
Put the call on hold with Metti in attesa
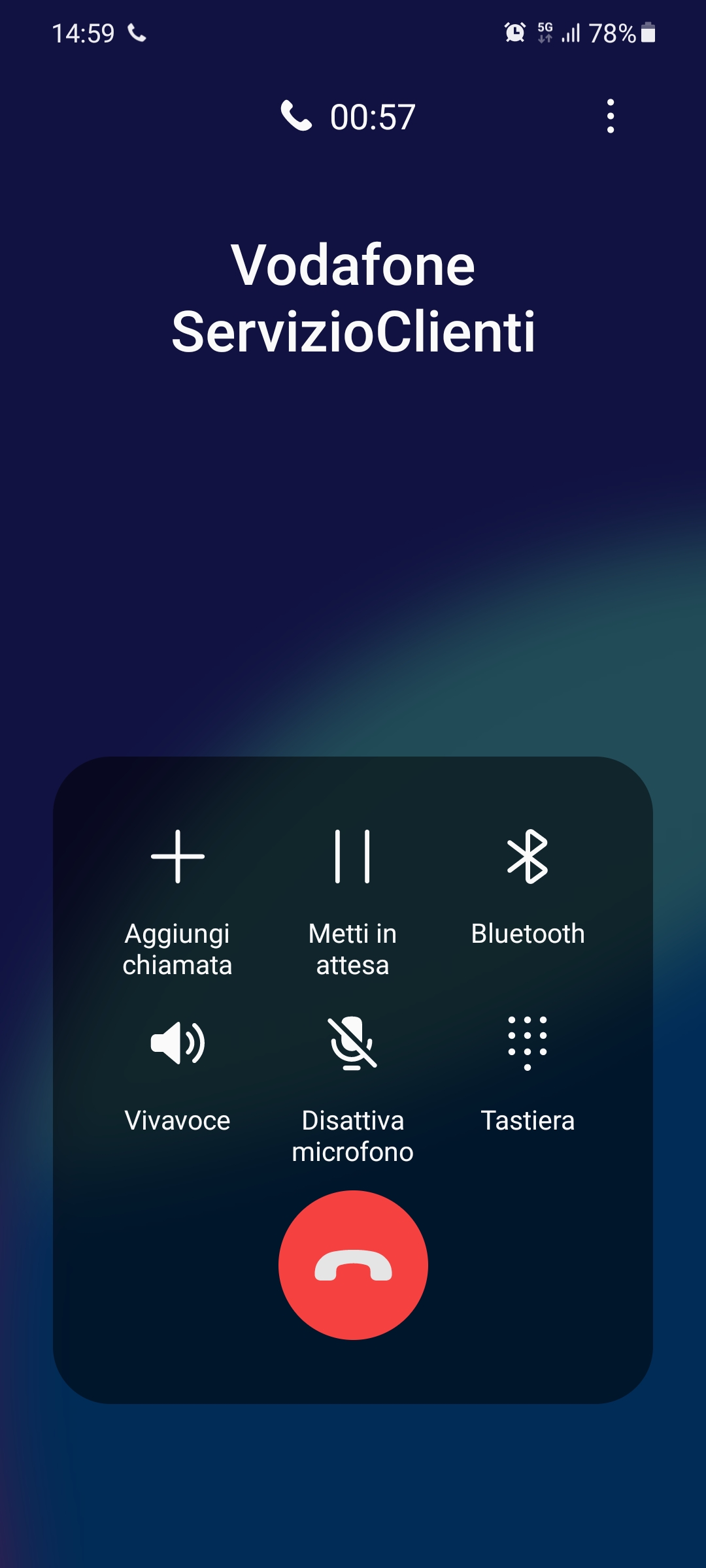tap(352, 903)
